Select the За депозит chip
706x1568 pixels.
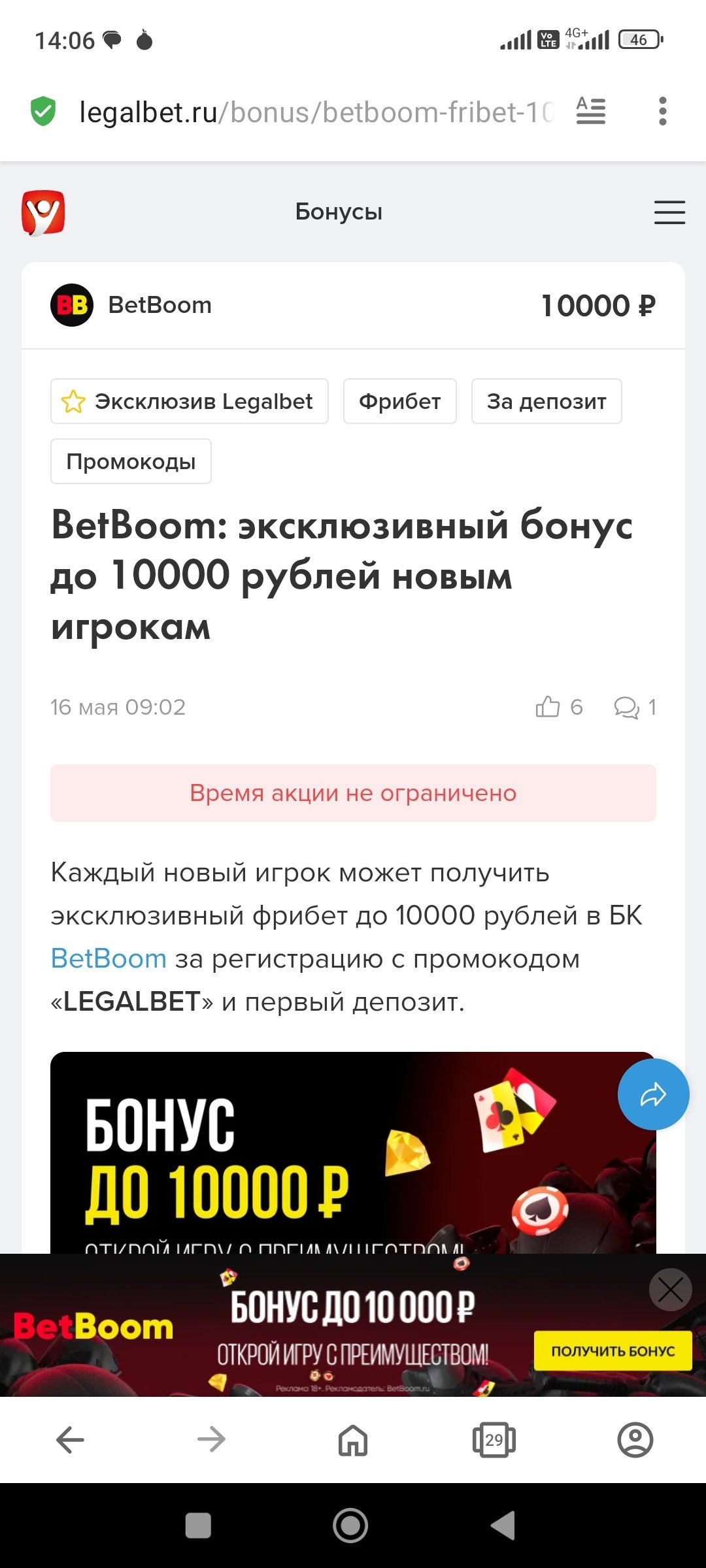(546, 401)
